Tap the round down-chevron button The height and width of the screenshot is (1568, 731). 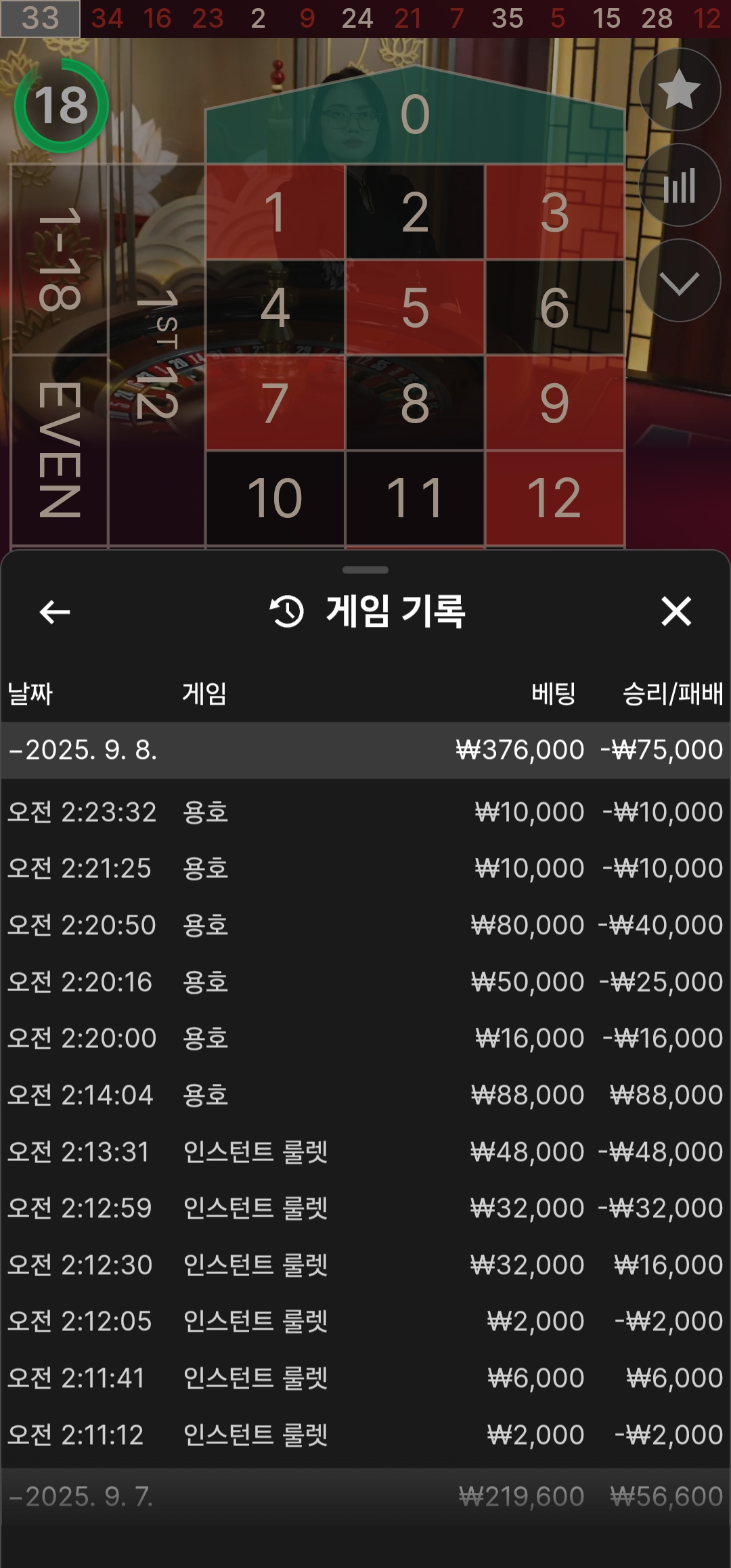(x=679, y=281)
